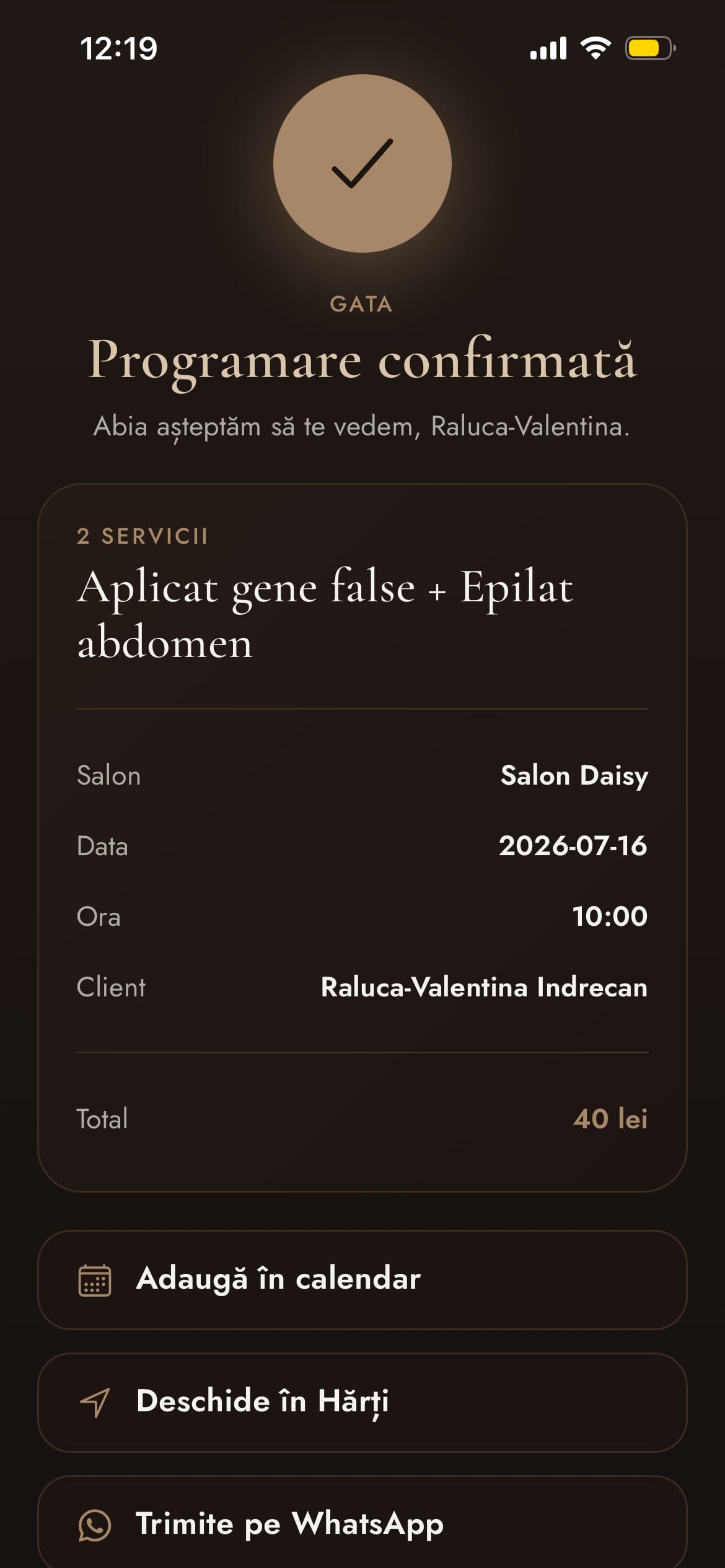This screenshot has width=725, height=1568.
Task: Open salon location in Hărți
Action: point(362,1403)
